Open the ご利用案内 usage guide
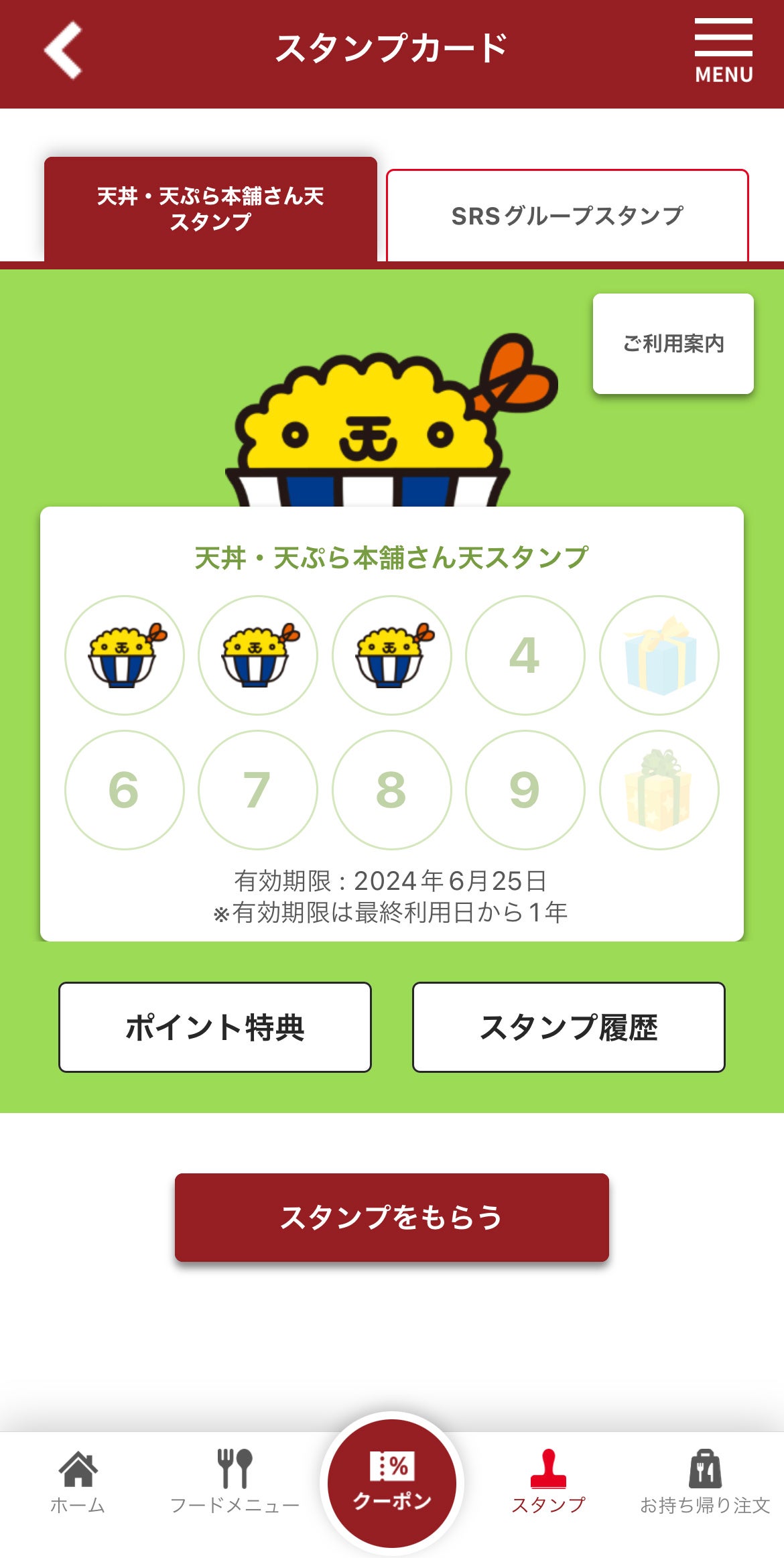Image resolution: width=784 pixels, height=1558 pixels. pos(673,344)
